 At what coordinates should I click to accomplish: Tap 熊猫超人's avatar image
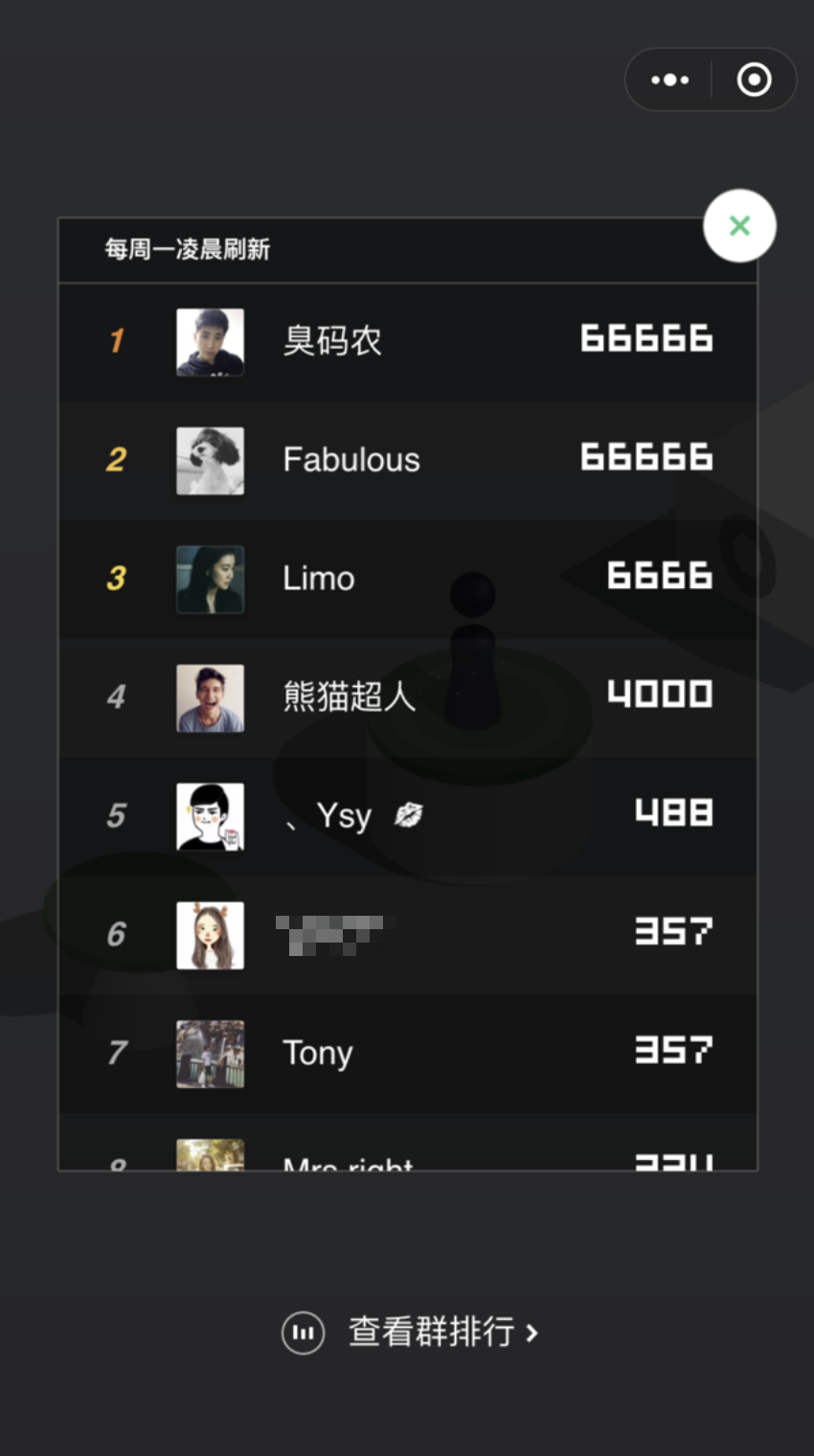[x=210, y=697]
